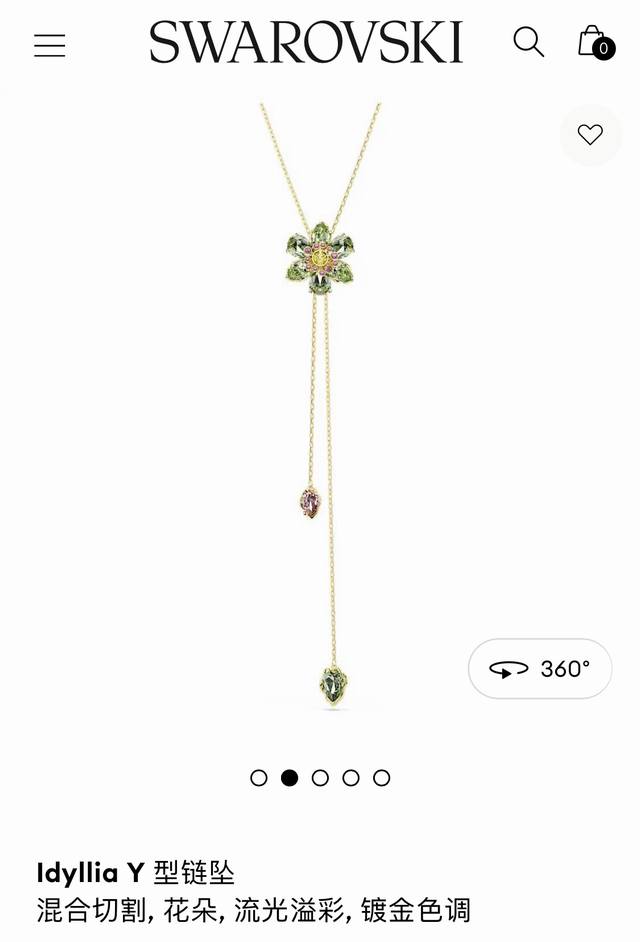Image resolution: width=640 pixels, height=942 pixels.
Task: Jump to the first image dot
Action: pos(259,778)
